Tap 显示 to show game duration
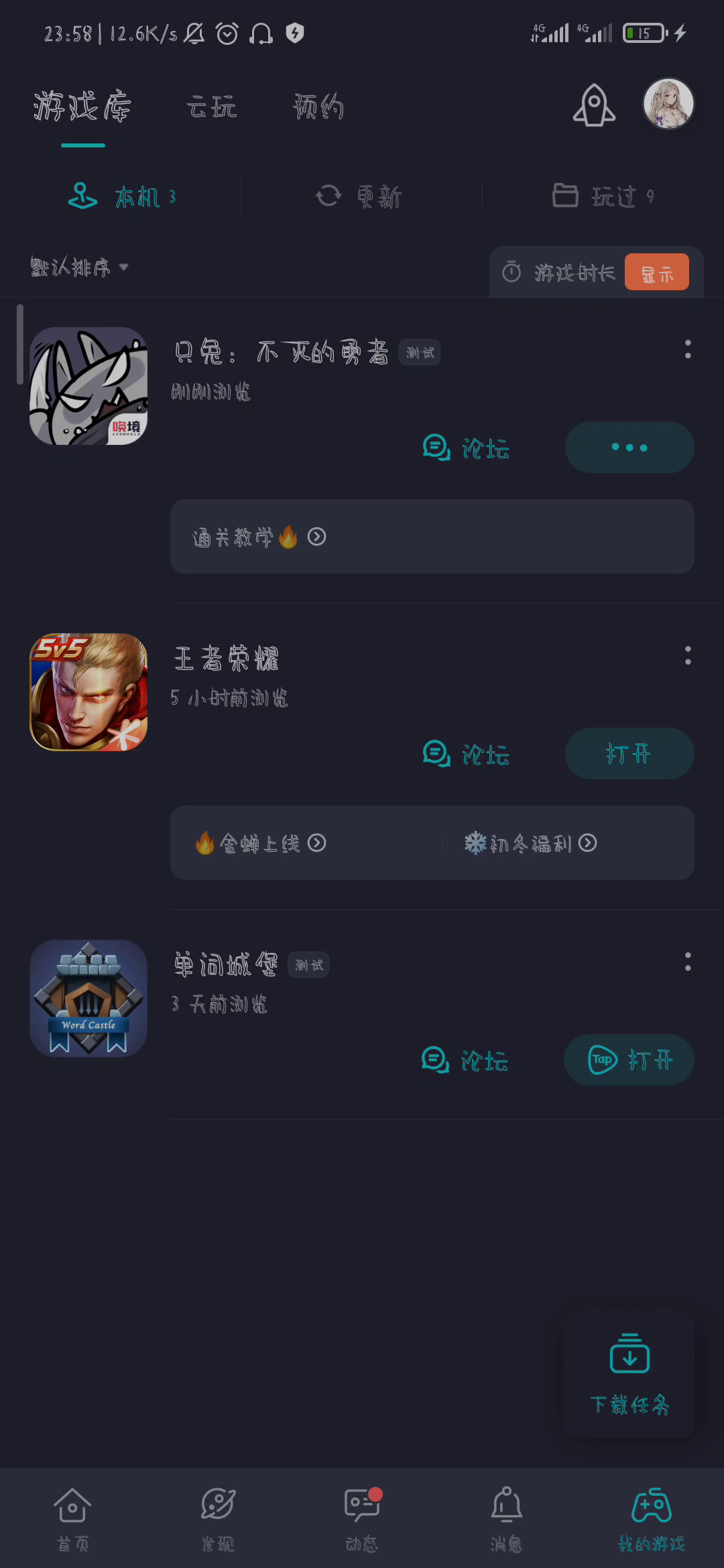Screen dimensions: 724x1568 click(656, 273)
